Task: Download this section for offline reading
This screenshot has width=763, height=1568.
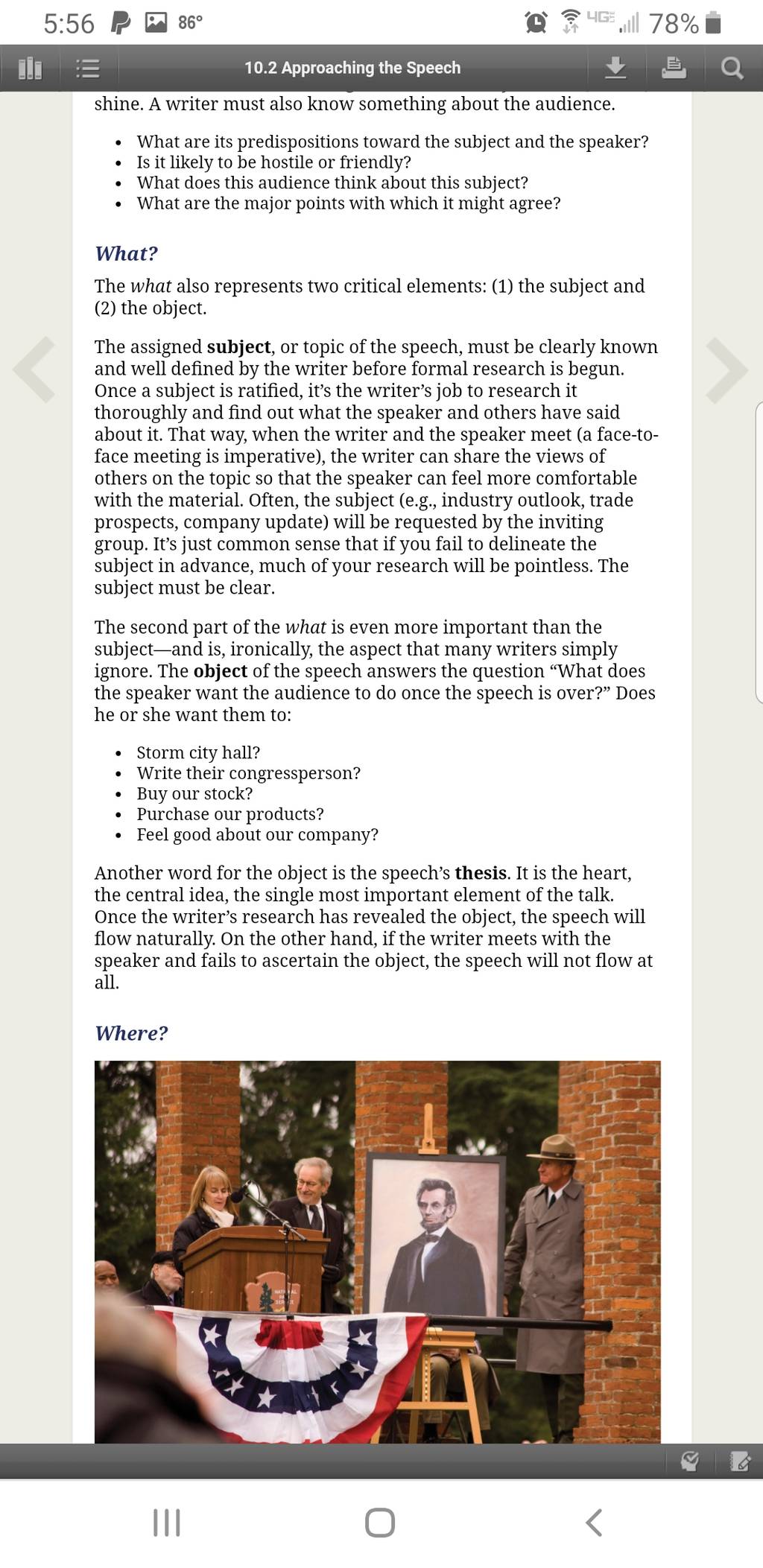Action: point(615,69)
